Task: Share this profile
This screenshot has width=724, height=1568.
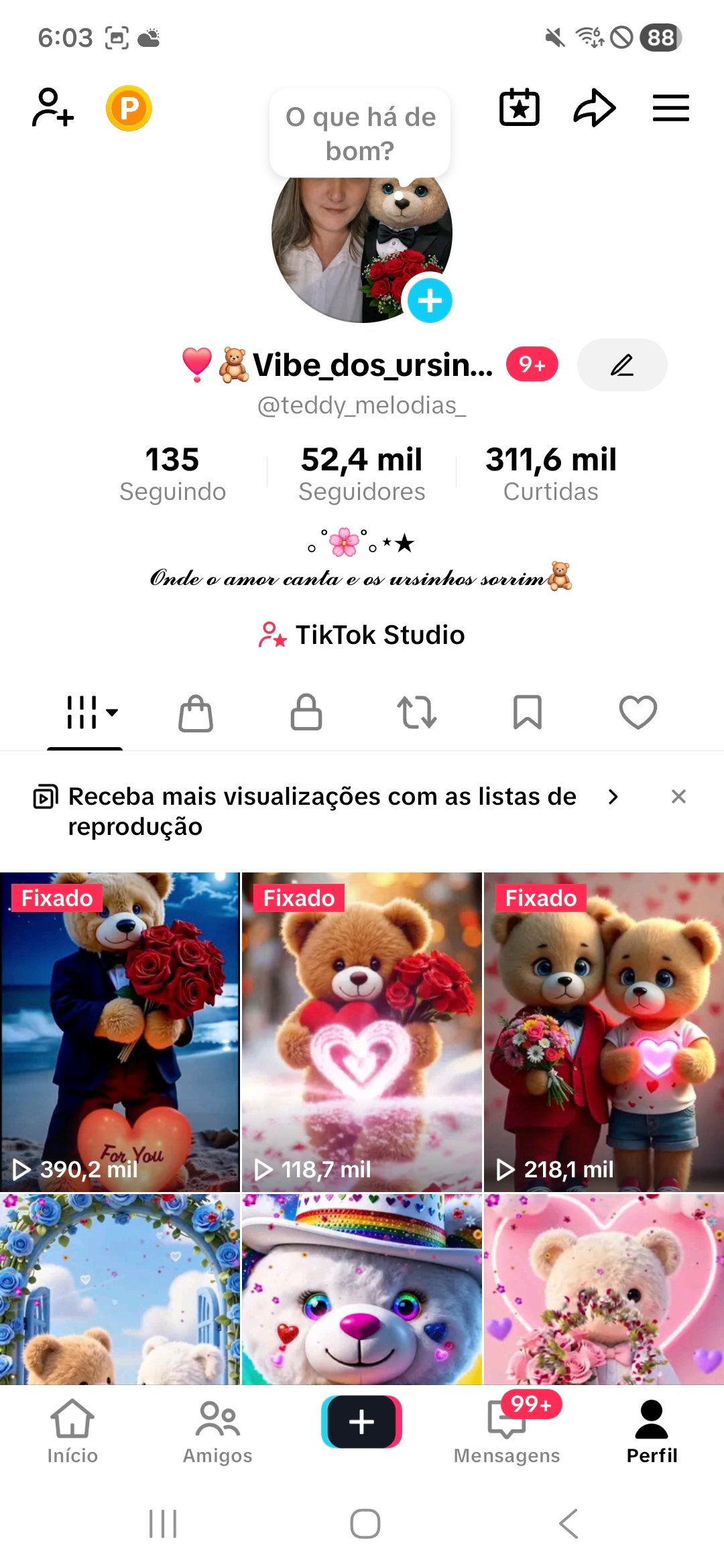Action: (594, 107)
